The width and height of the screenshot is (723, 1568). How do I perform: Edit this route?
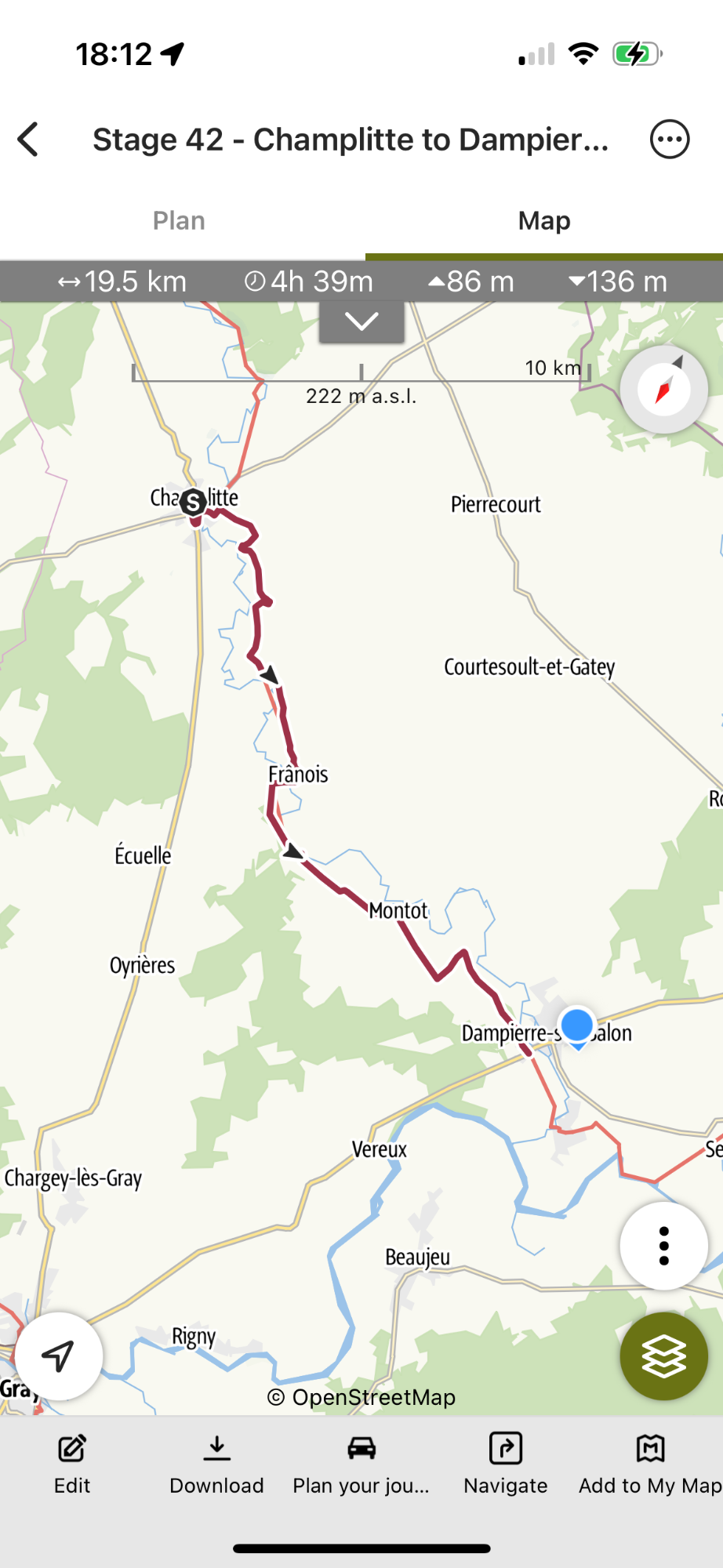(x=72, y=1465)
